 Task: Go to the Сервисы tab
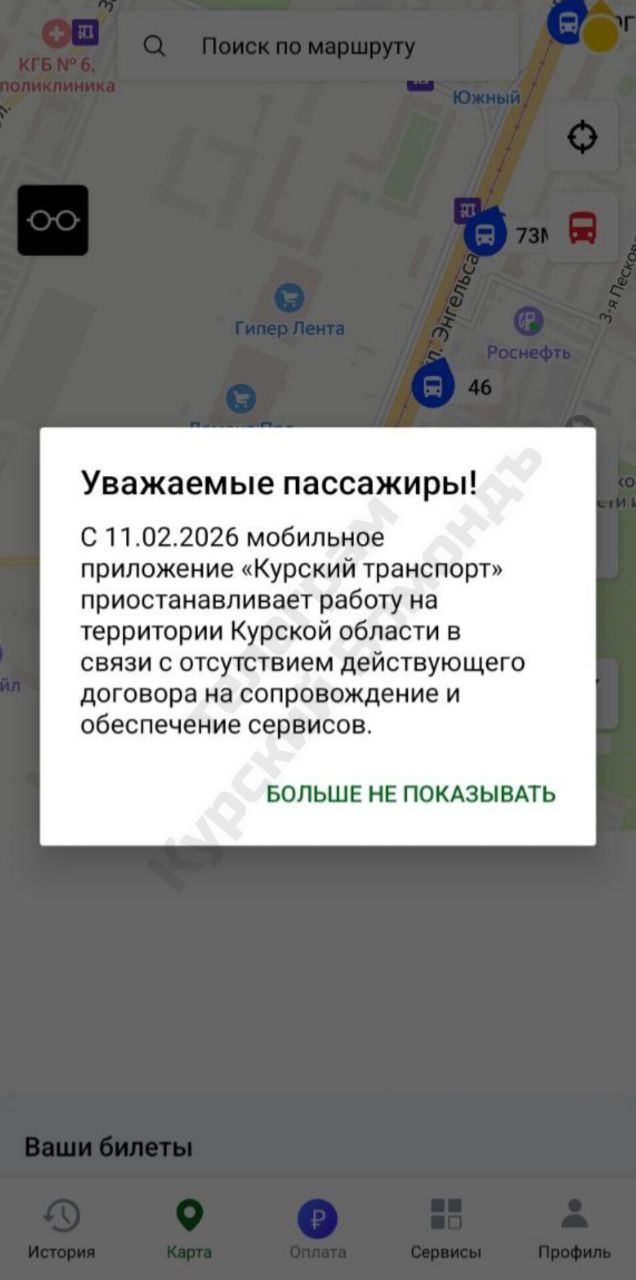tap(446, 1230)
